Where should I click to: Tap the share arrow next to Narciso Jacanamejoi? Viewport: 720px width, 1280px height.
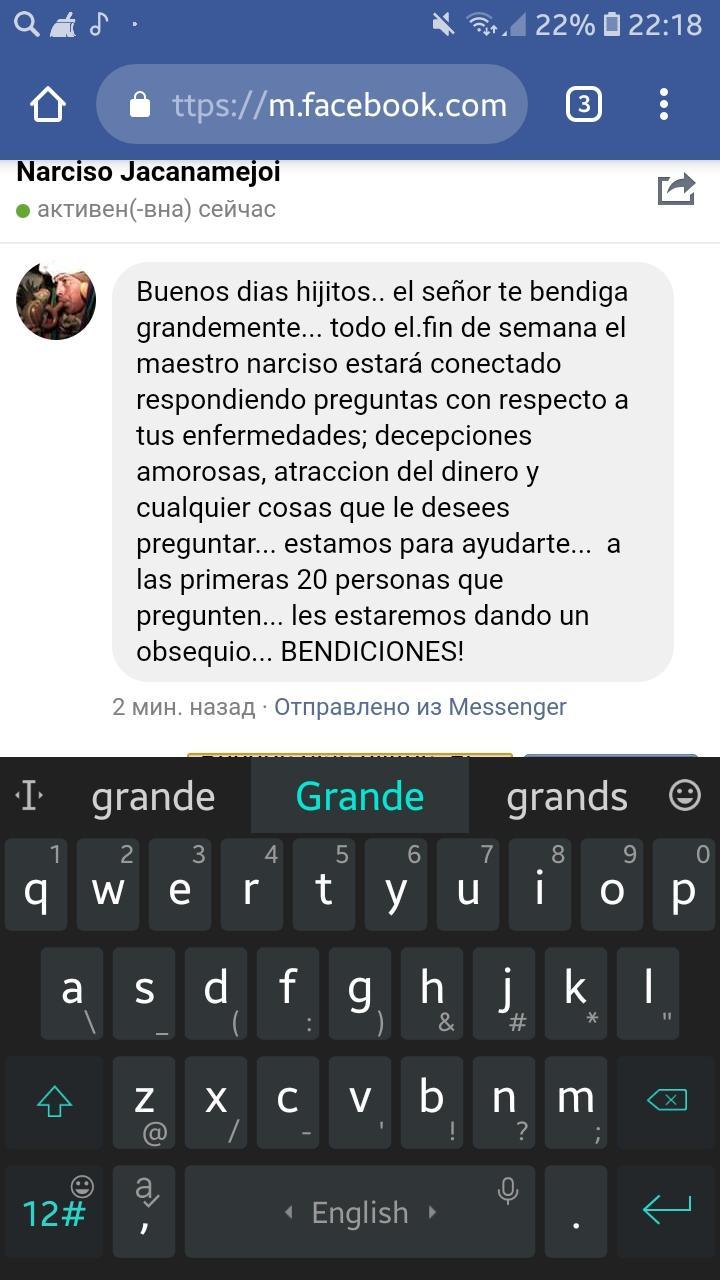pyautogui.click(x=676, y=189)
